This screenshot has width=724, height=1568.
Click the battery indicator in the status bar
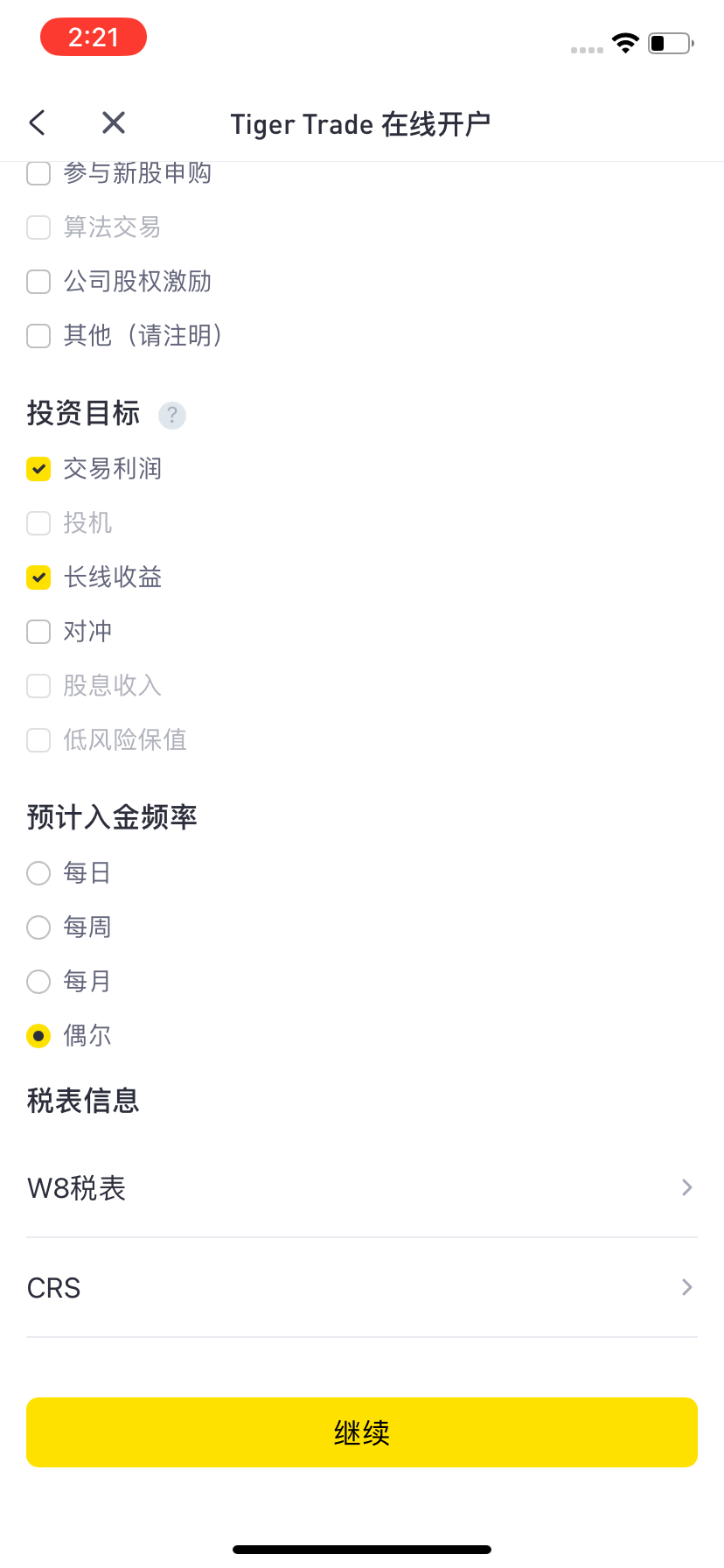pyautogui.click(x=667, y=43)
